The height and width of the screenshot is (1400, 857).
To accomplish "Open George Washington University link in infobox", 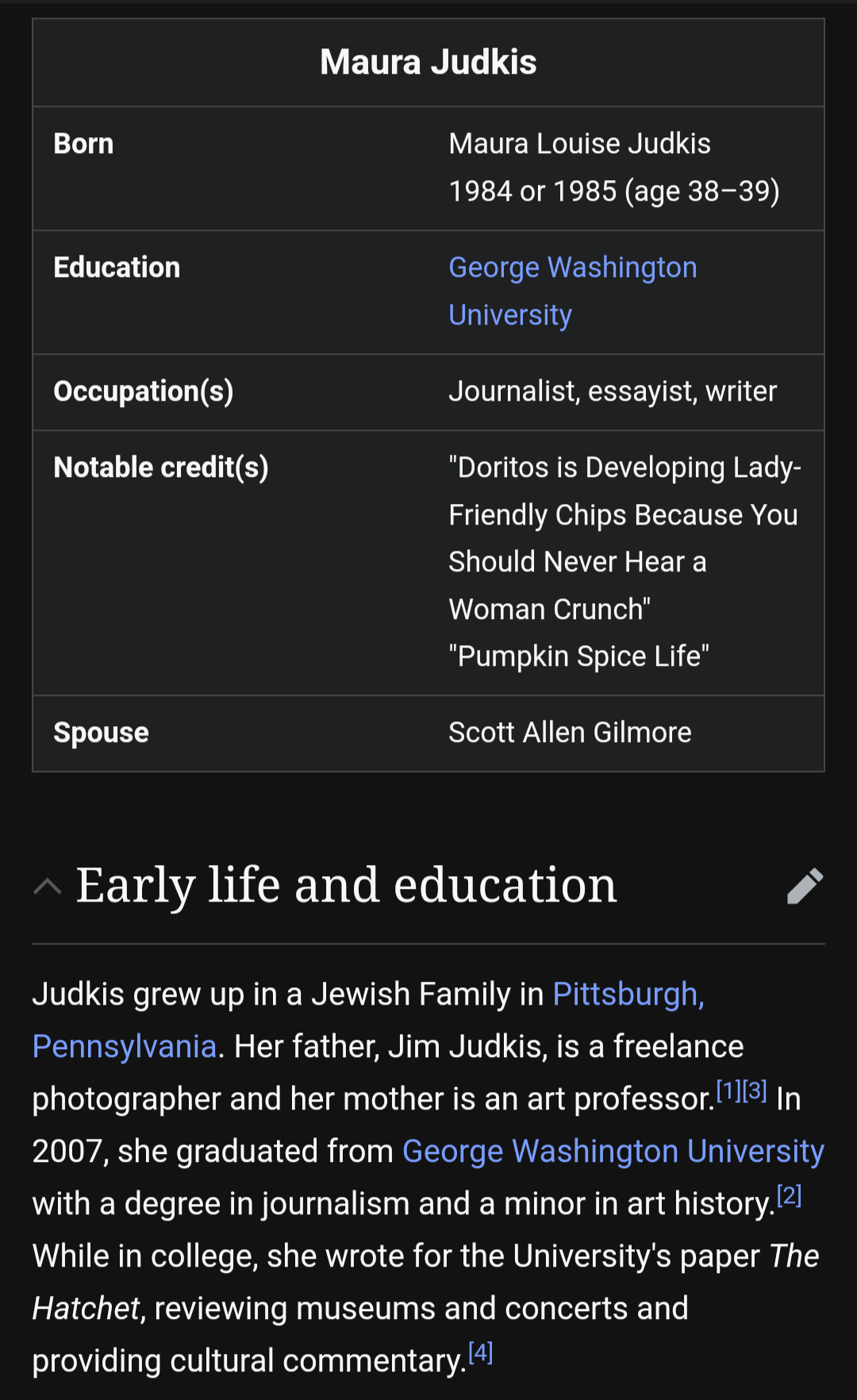I will pyautogui.click(x=572, y=291).
